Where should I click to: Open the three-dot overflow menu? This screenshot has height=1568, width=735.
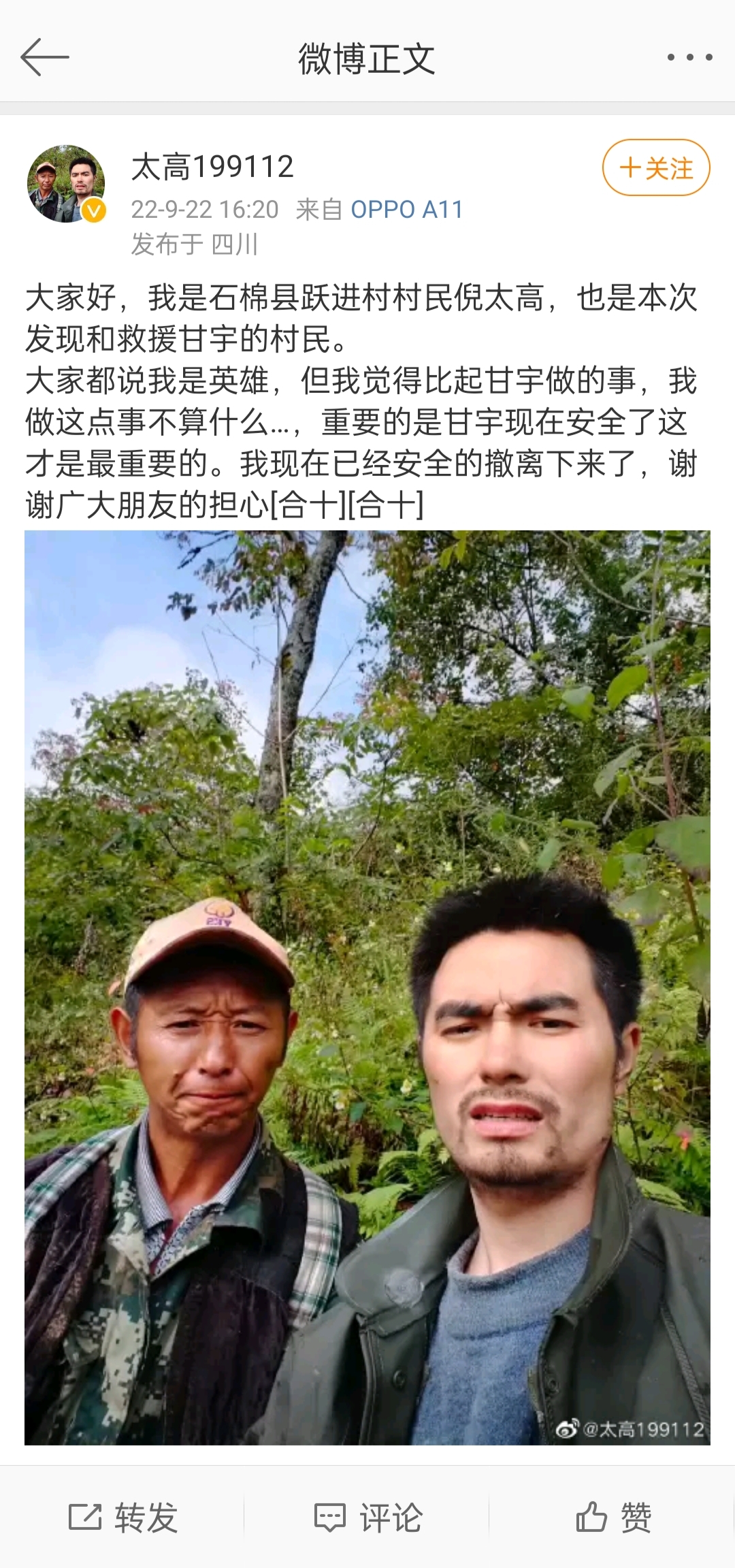coord(689,58)
